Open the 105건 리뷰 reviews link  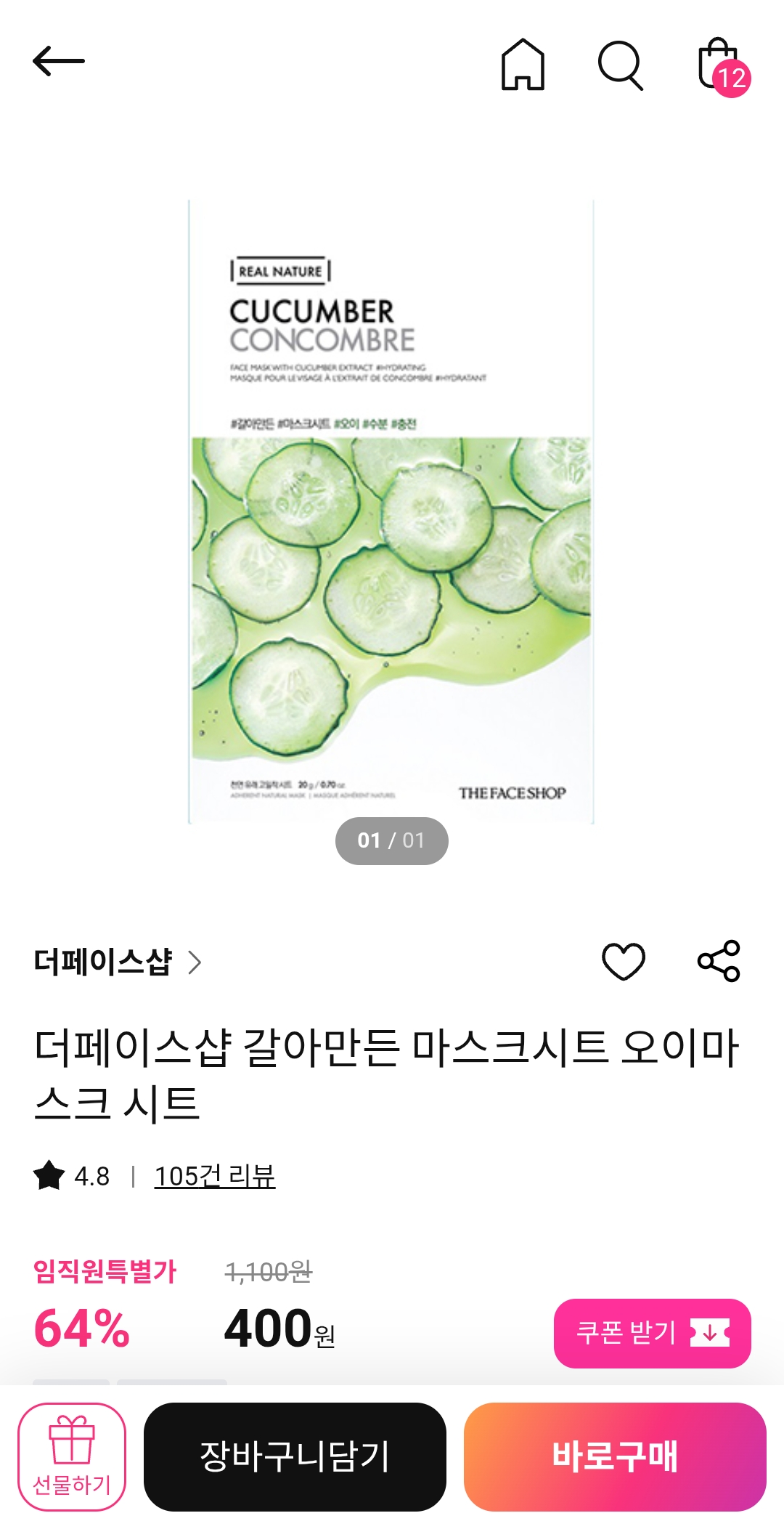coord(214,1175)
